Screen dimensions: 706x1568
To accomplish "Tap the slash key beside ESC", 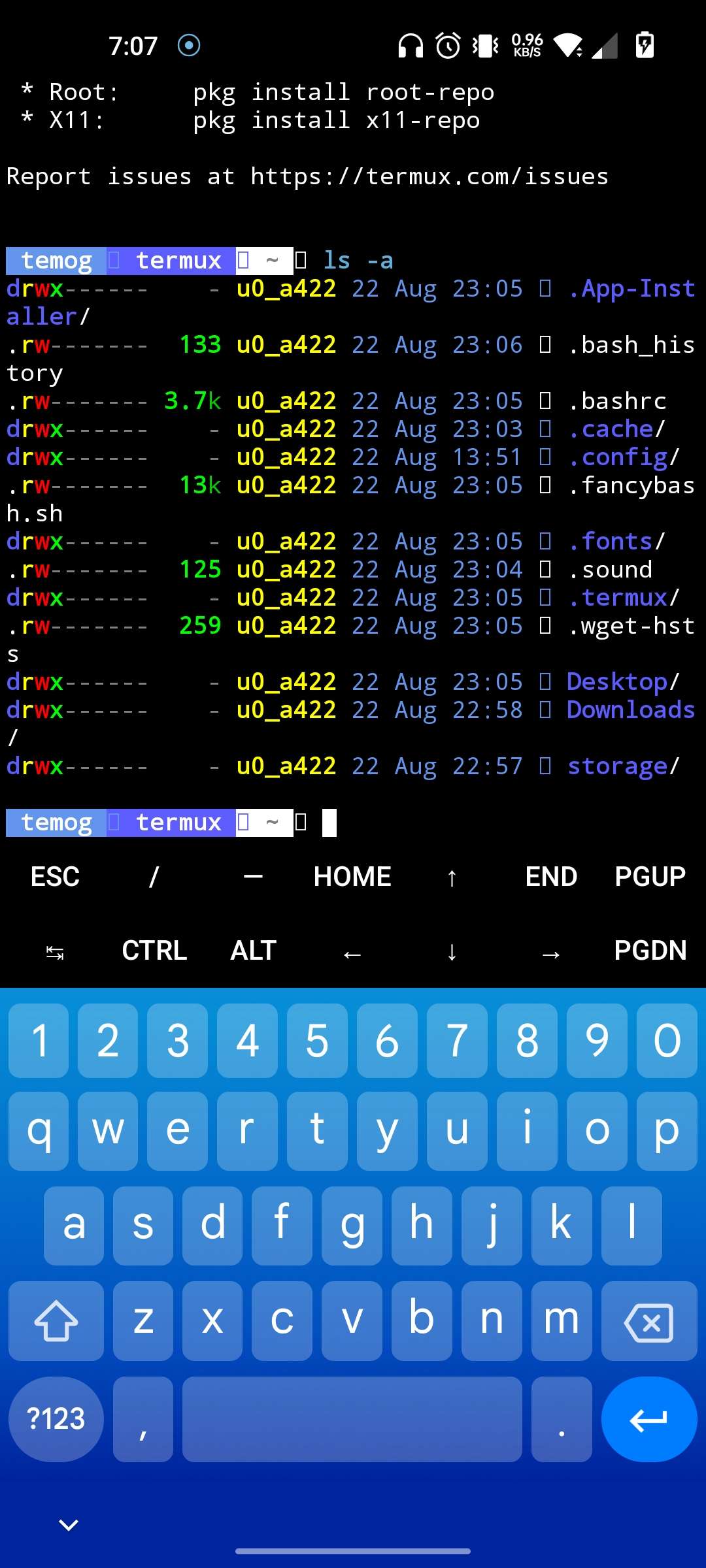I will (154, 877).
